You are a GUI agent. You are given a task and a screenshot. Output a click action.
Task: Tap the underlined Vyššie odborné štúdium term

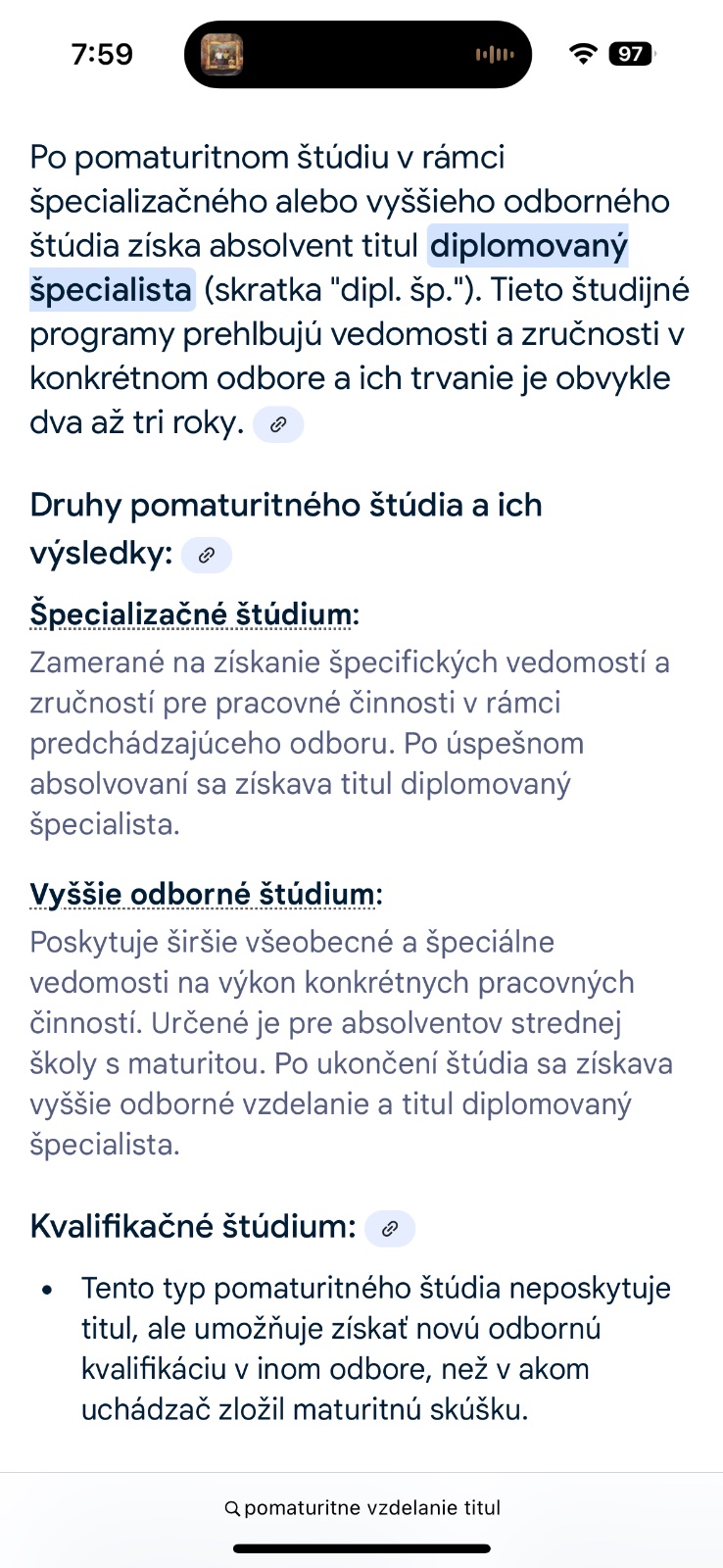(x=203, y=894)
